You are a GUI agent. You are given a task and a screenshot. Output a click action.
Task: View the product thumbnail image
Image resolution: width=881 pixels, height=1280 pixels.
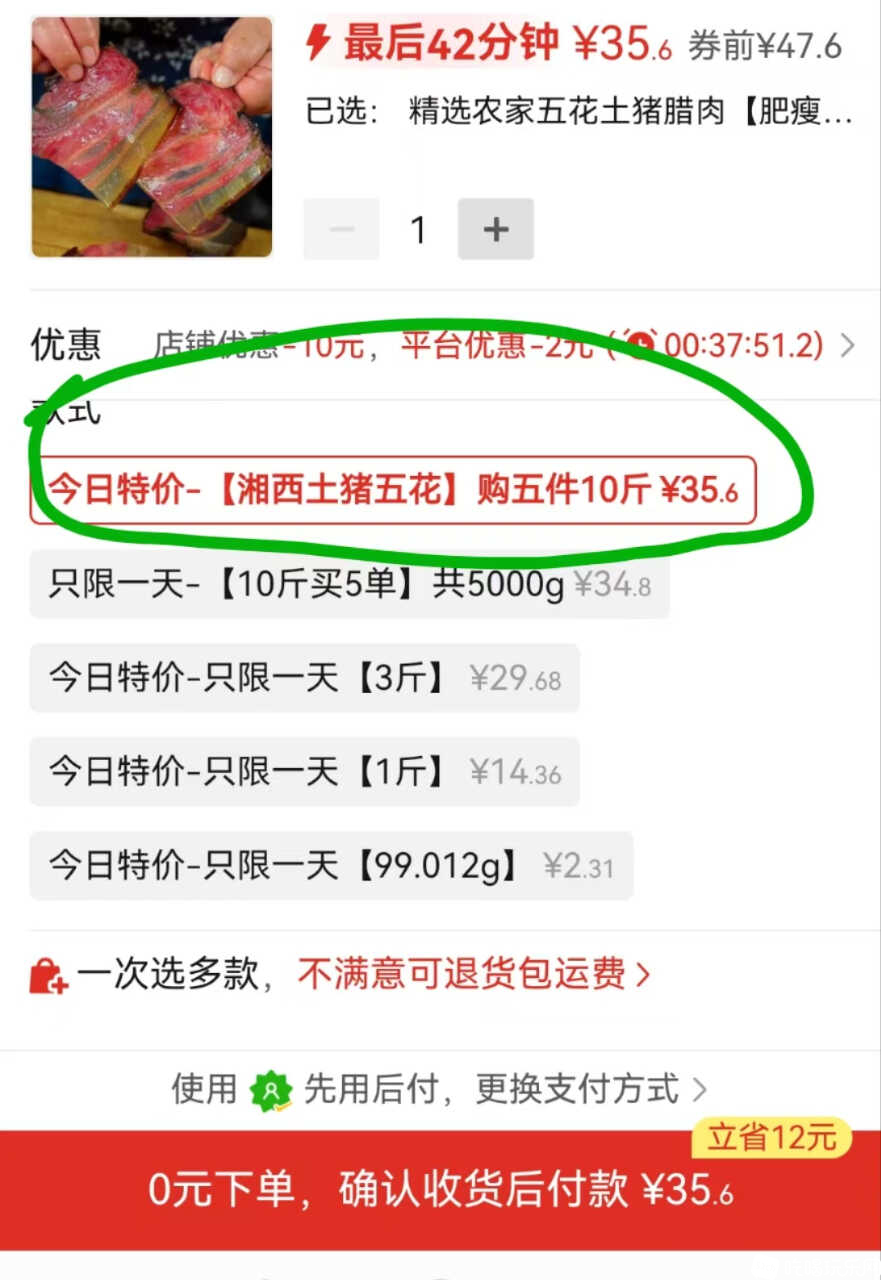click(151, 137)
